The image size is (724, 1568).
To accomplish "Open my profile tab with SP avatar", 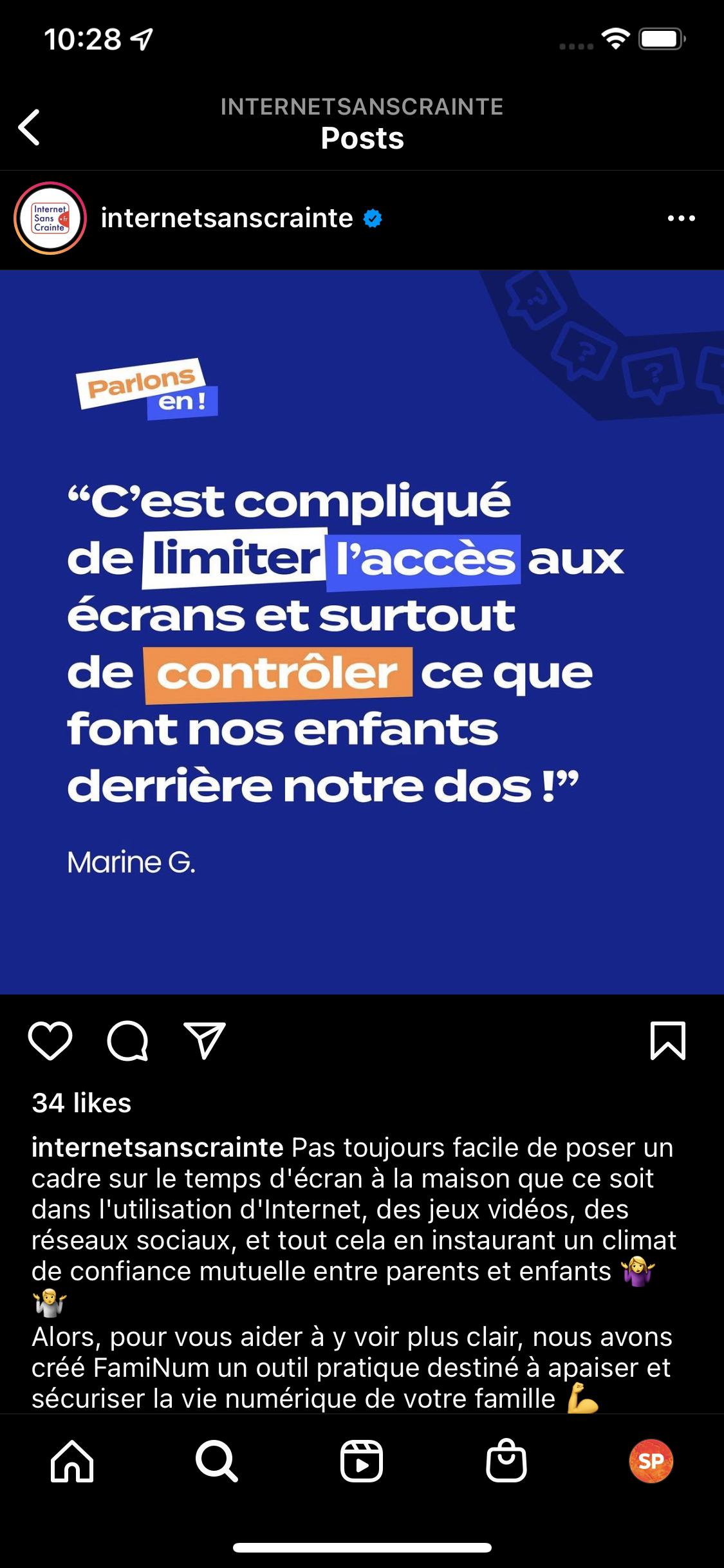I will coord(651,1461).
